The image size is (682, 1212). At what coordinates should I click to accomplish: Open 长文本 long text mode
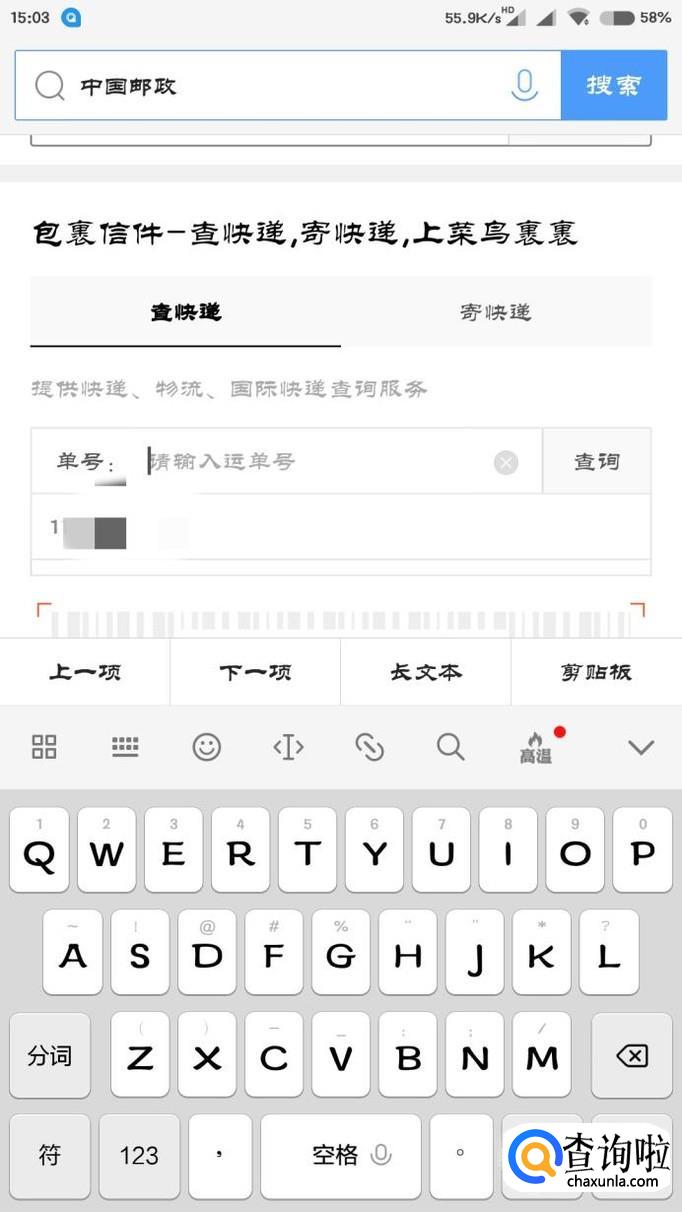pos(426,672)
